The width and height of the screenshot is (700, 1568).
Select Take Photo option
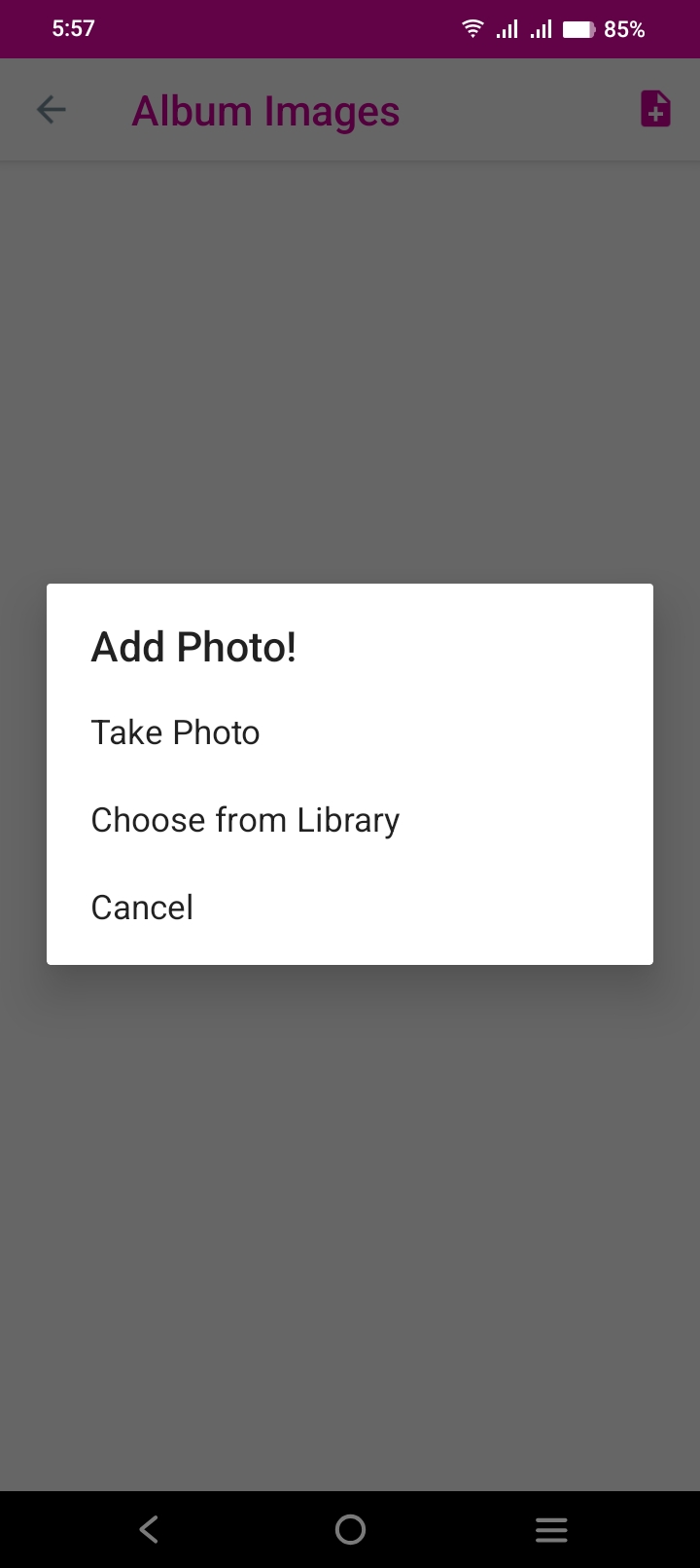tap(176, 732)
